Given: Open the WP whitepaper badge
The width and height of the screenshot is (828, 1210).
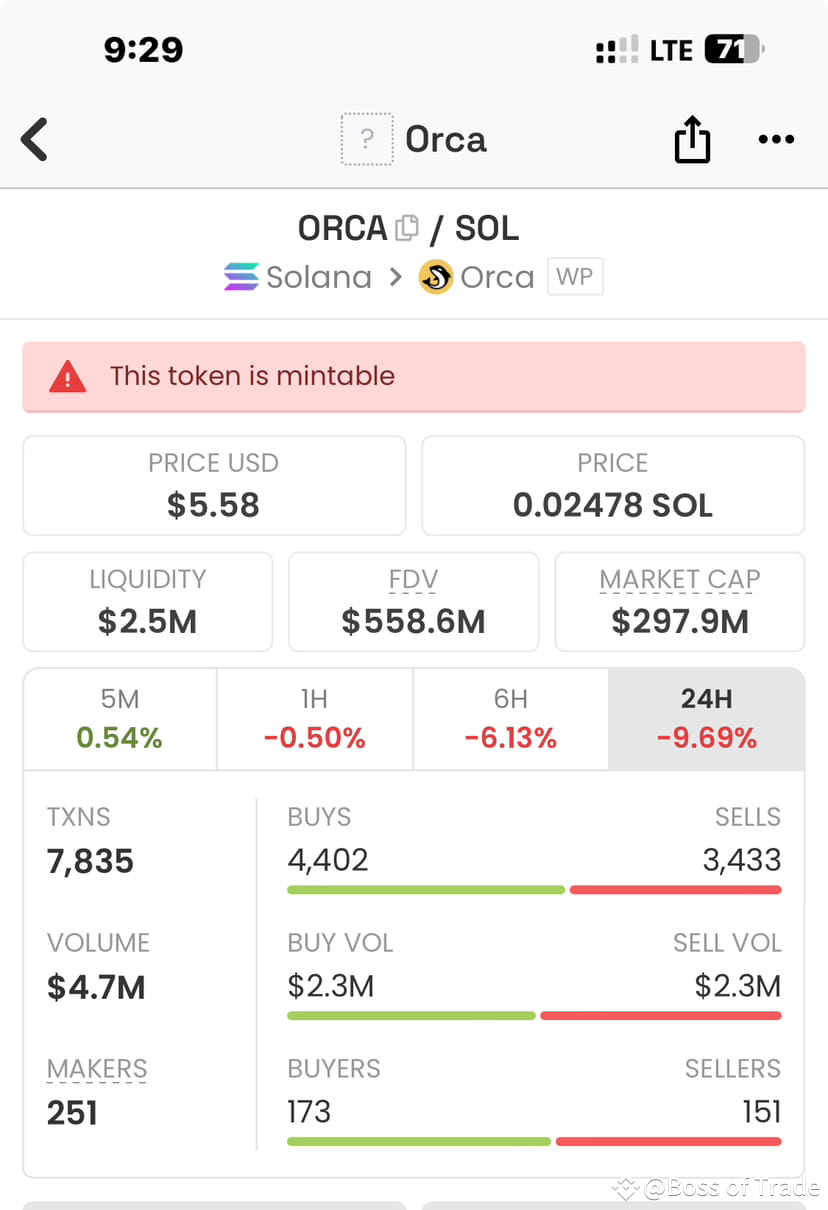Looking at the screenshot, I should pyautogui.click(x=575, y=277).
